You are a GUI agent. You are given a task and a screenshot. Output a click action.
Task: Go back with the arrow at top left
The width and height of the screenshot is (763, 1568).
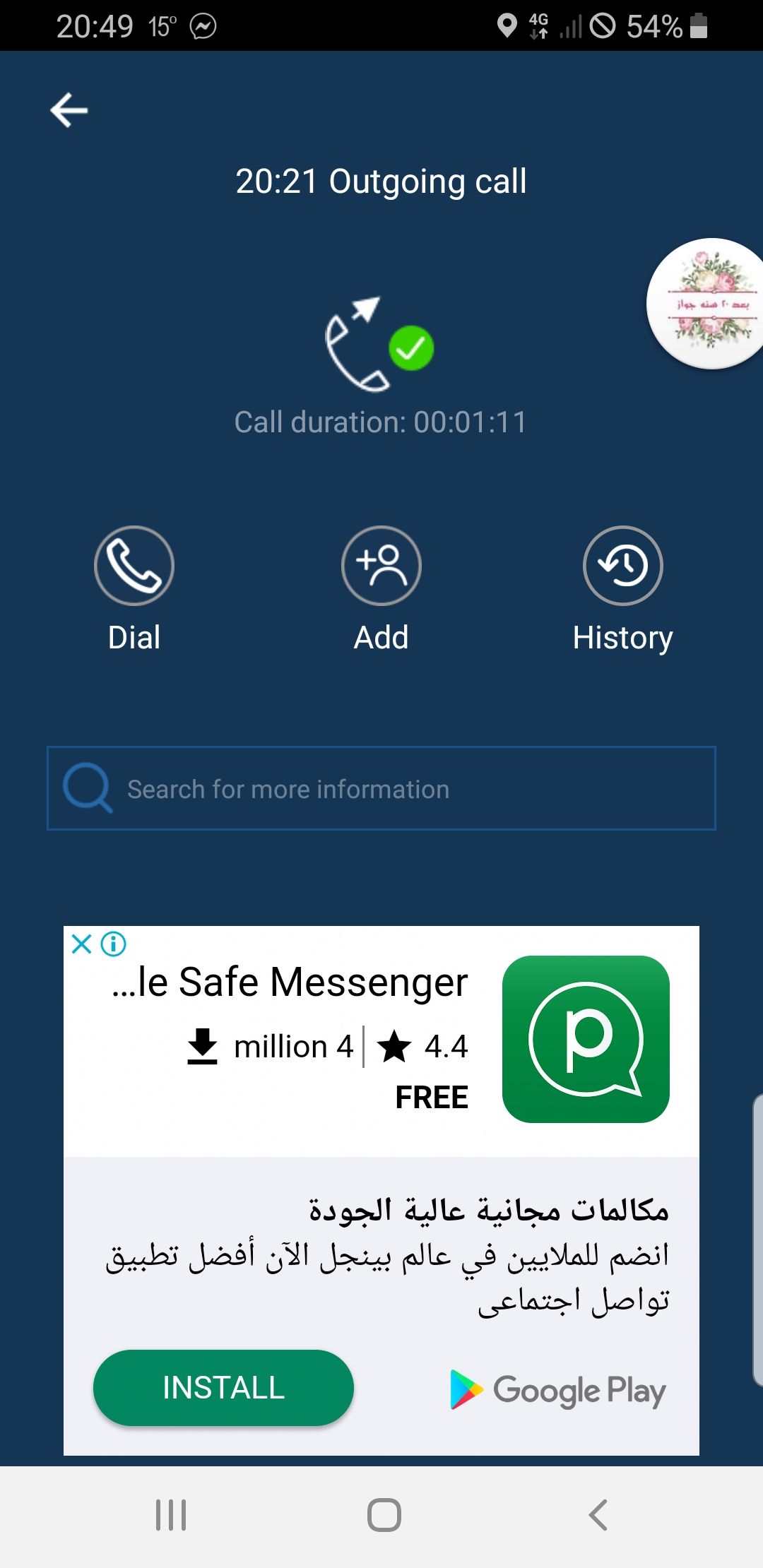[x=68, y=109]
